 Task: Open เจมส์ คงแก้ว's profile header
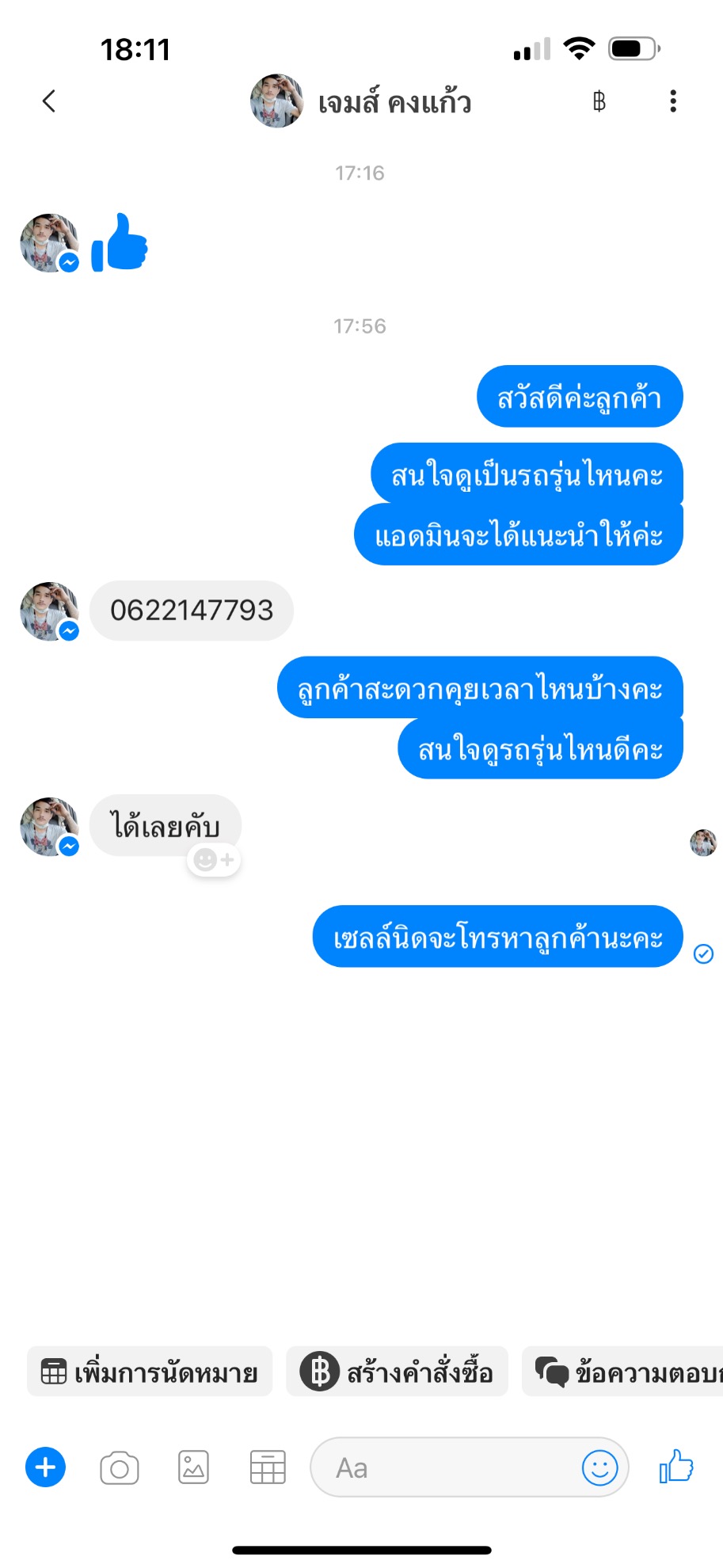361,101
